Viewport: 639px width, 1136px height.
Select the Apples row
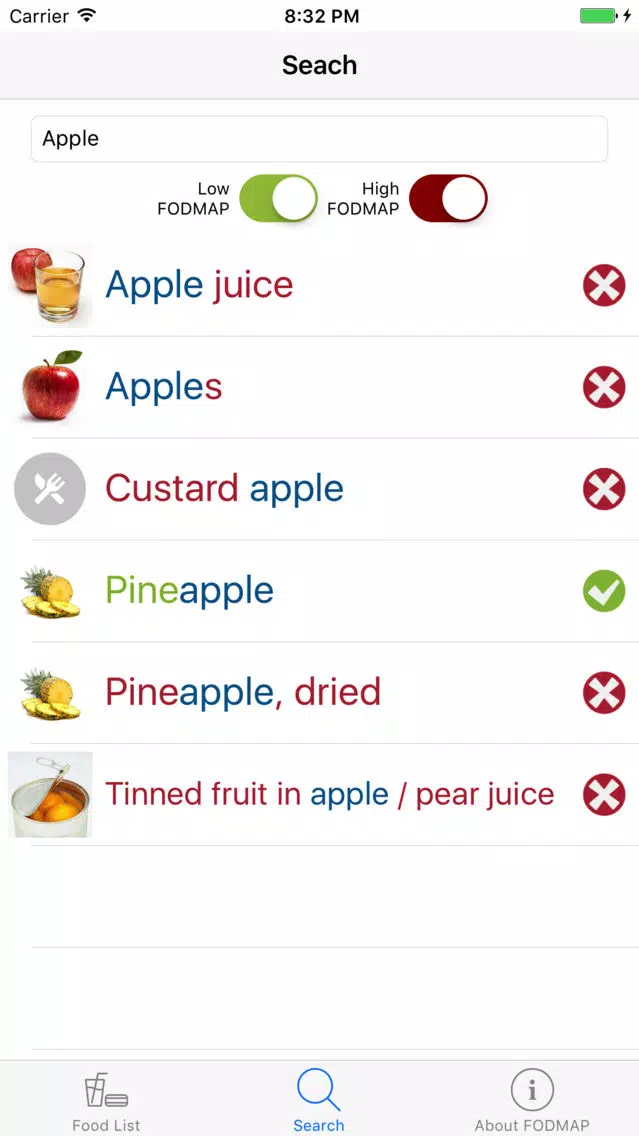pos(320,388)
